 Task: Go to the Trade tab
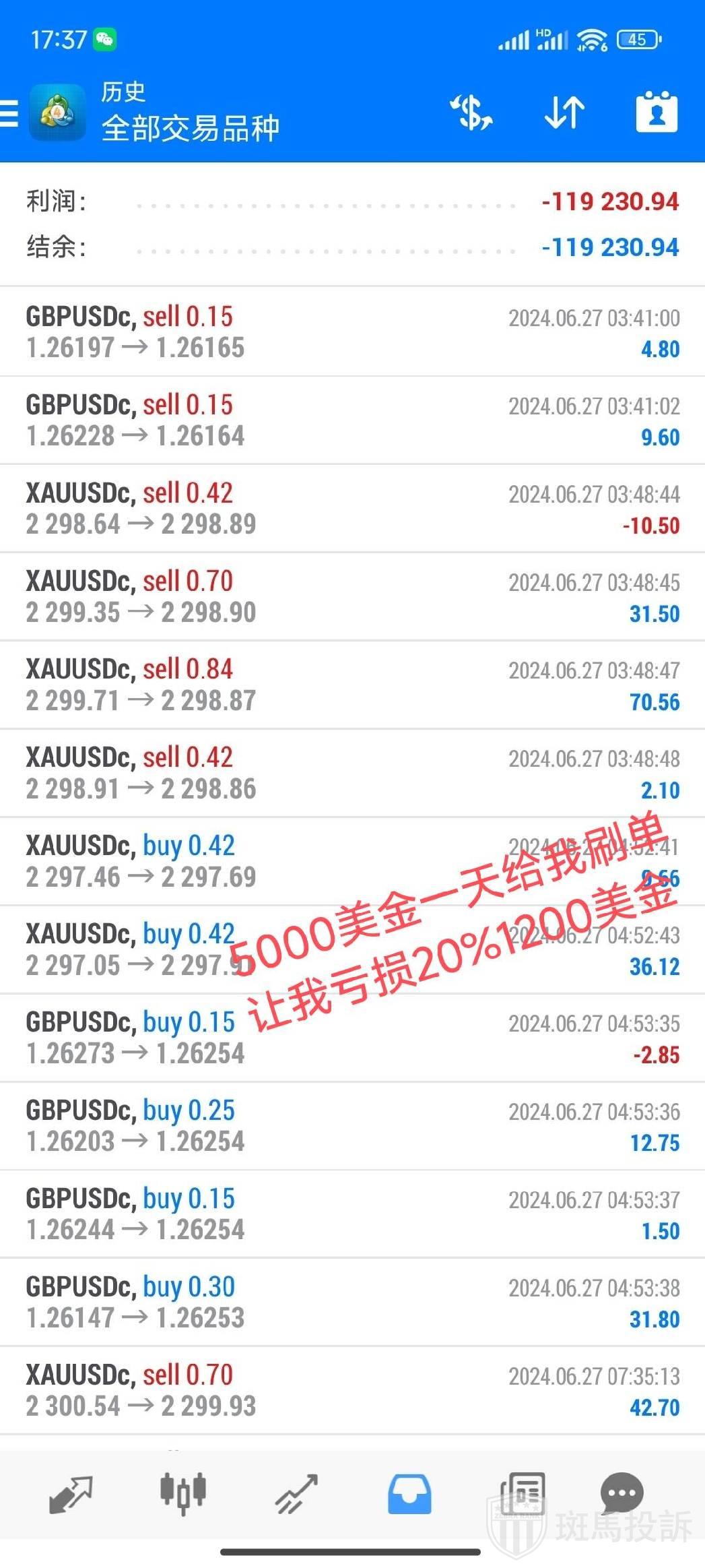(x=296, y=1495)
